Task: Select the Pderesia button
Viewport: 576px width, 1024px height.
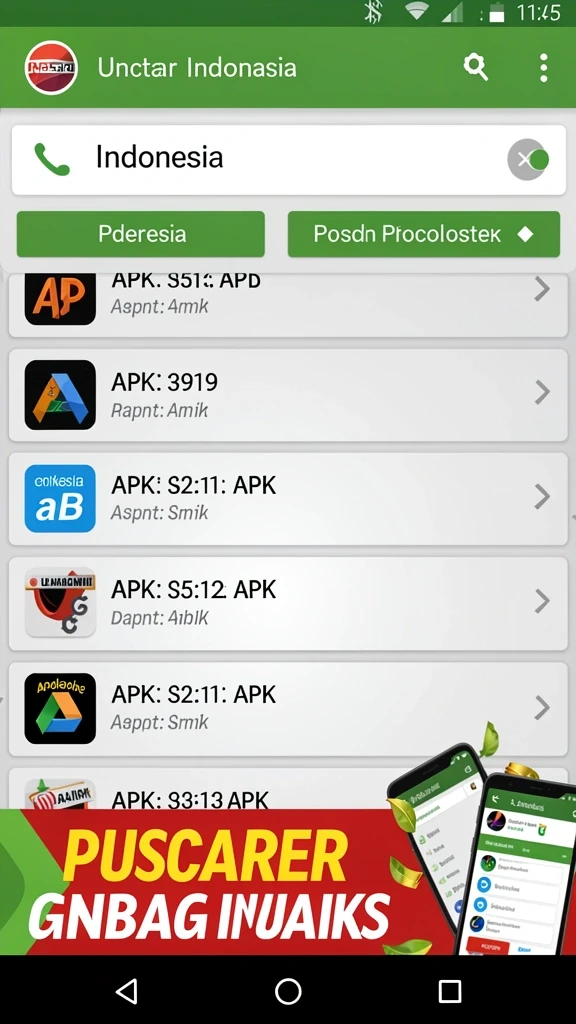Action: [141, 234]
